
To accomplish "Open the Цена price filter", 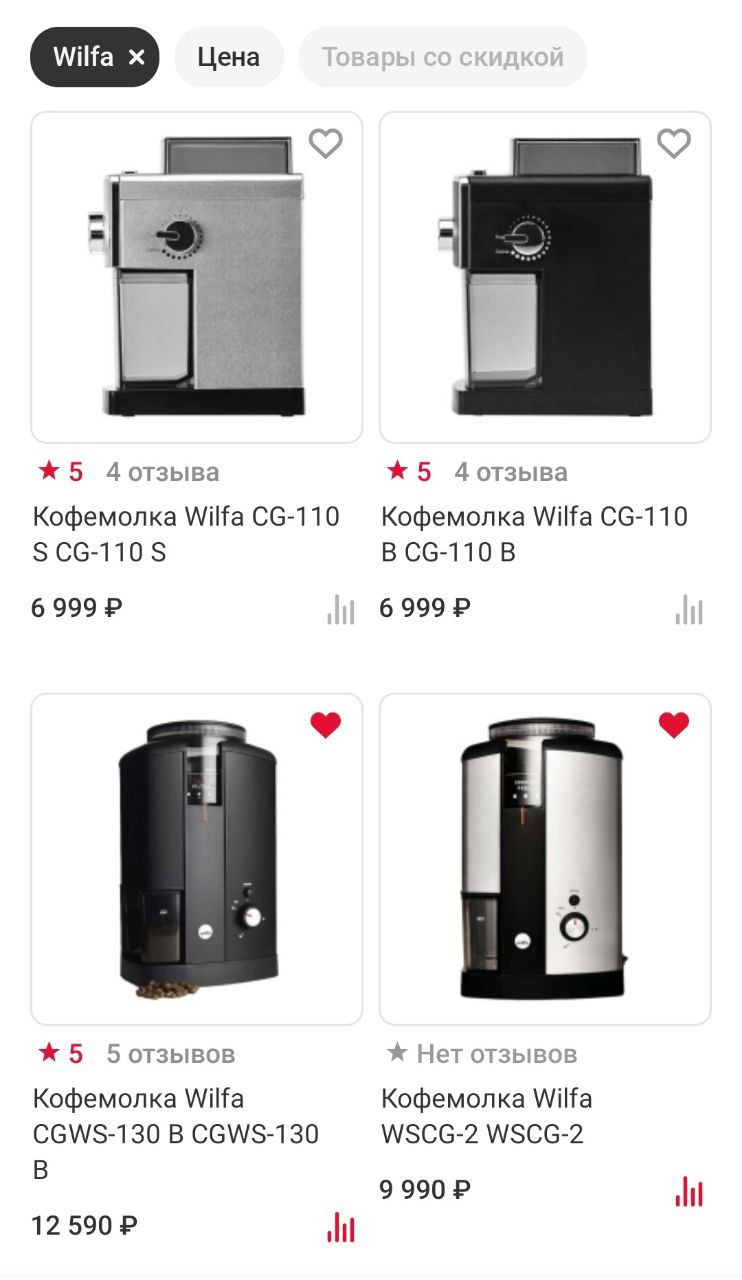I will [x=229, y=57].
